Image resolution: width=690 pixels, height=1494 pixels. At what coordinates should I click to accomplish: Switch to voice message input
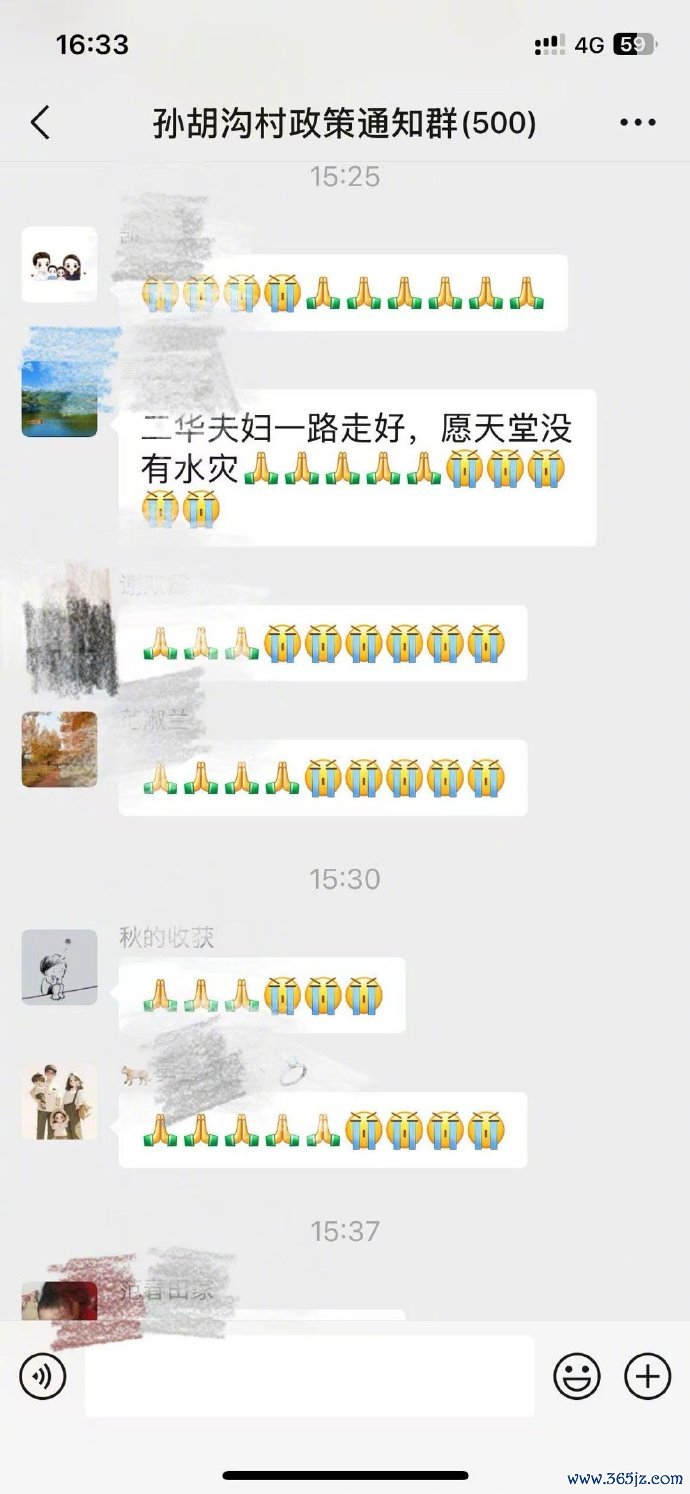click(x=43, y=1377)
